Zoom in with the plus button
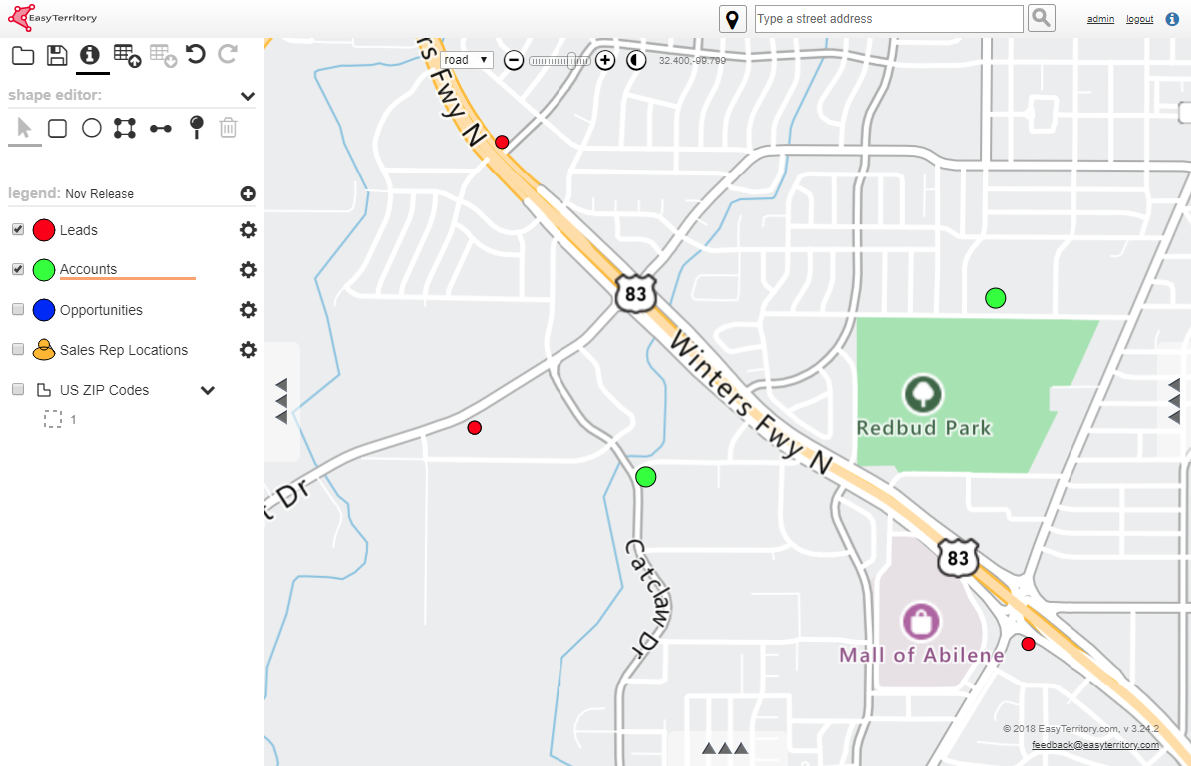The image size is (1191, 766). pos(605,61)
